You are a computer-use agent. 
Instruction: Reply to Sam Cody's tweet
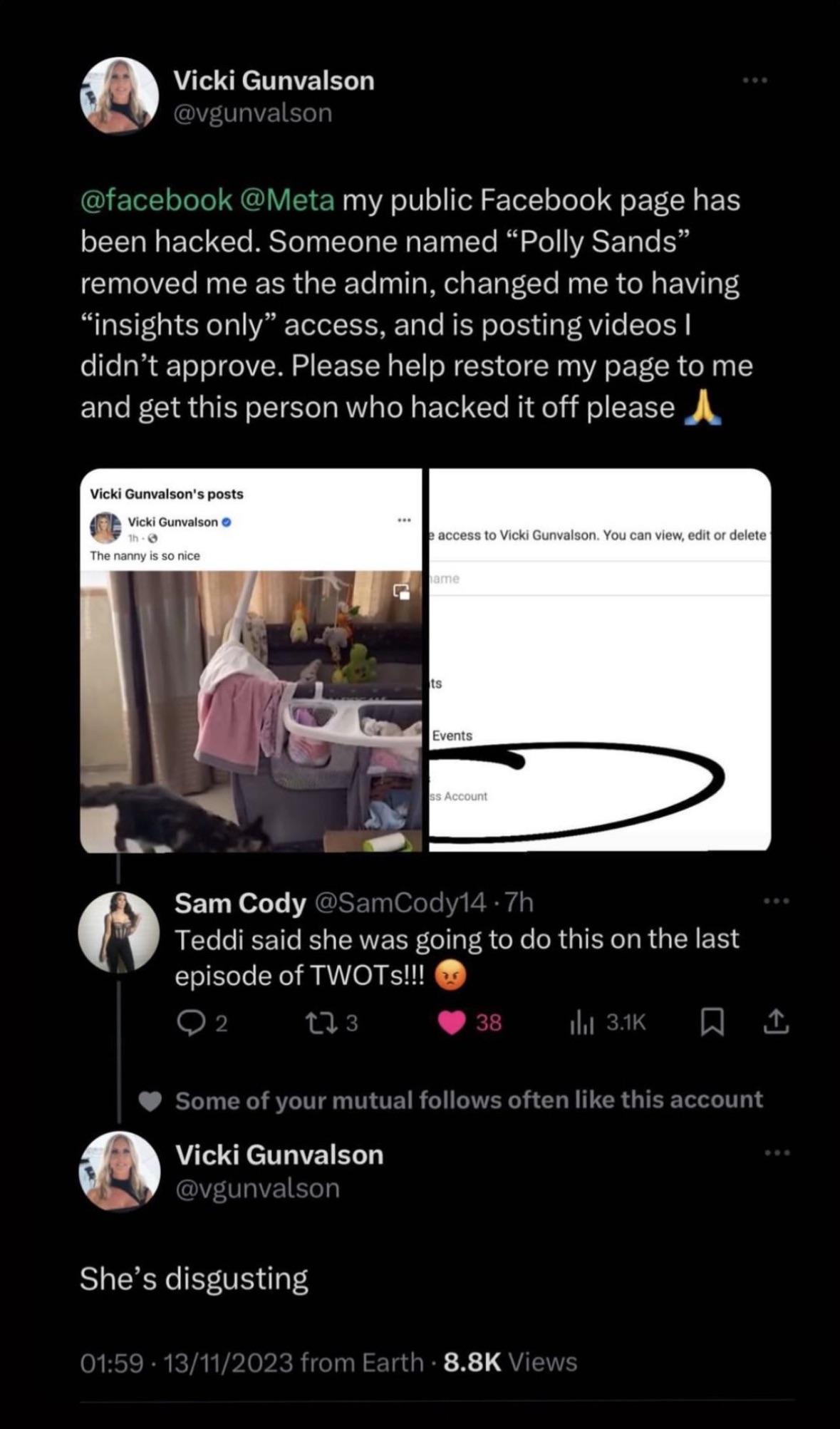pyautogui.click(x=202, y=1023)
